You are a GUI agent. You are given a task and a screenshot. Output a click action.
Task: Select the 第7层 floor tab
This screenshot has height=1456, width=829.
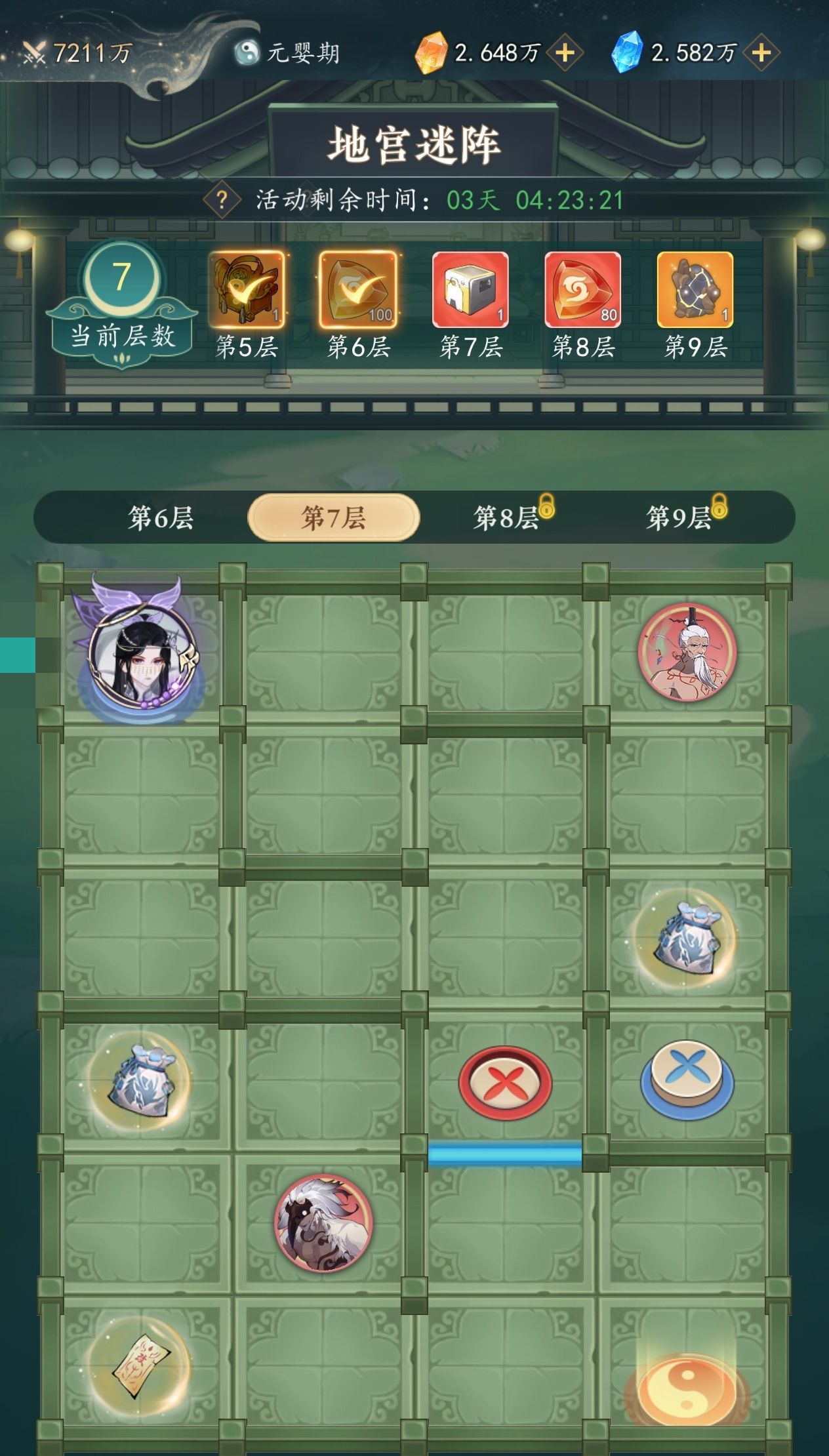pyautogui.click(x=333, y=517)
